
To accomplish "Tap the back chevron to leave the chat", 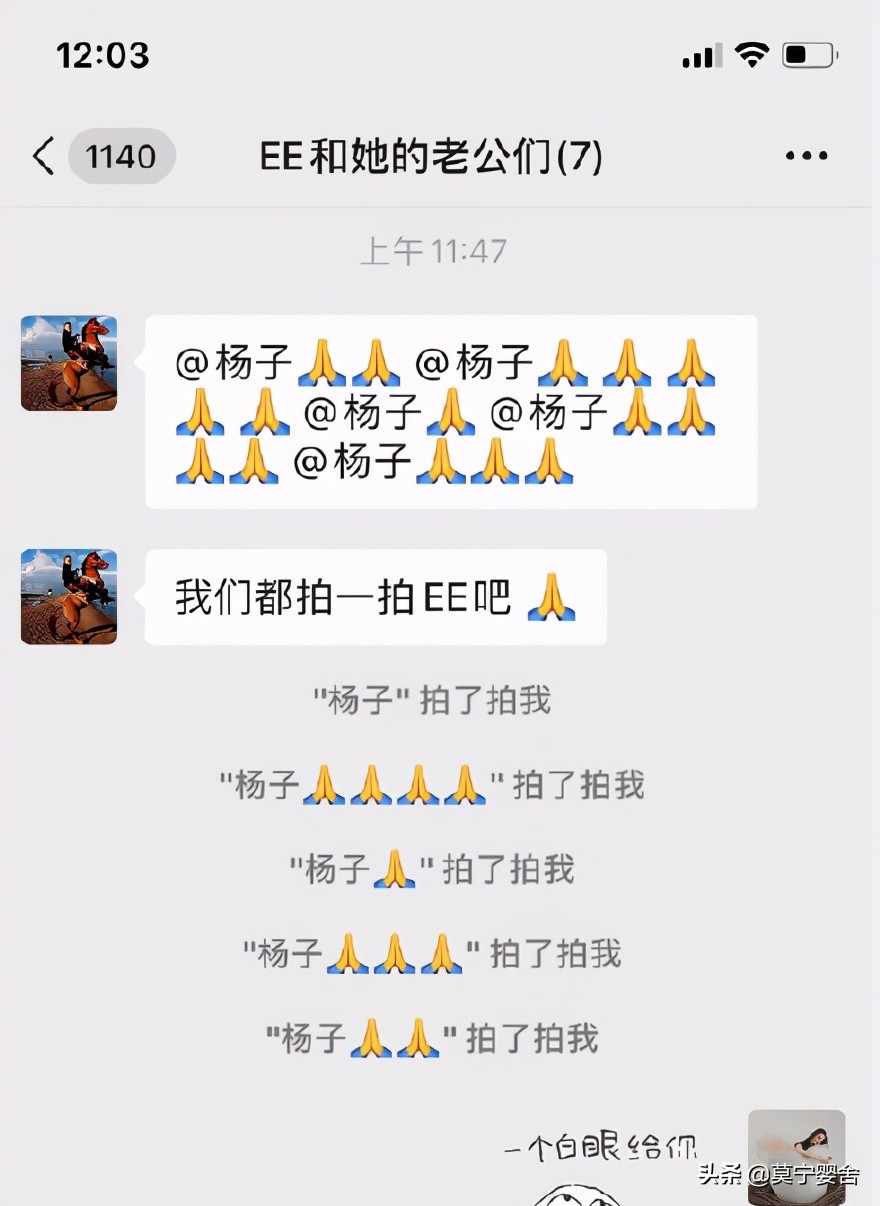I will point(42,156).
